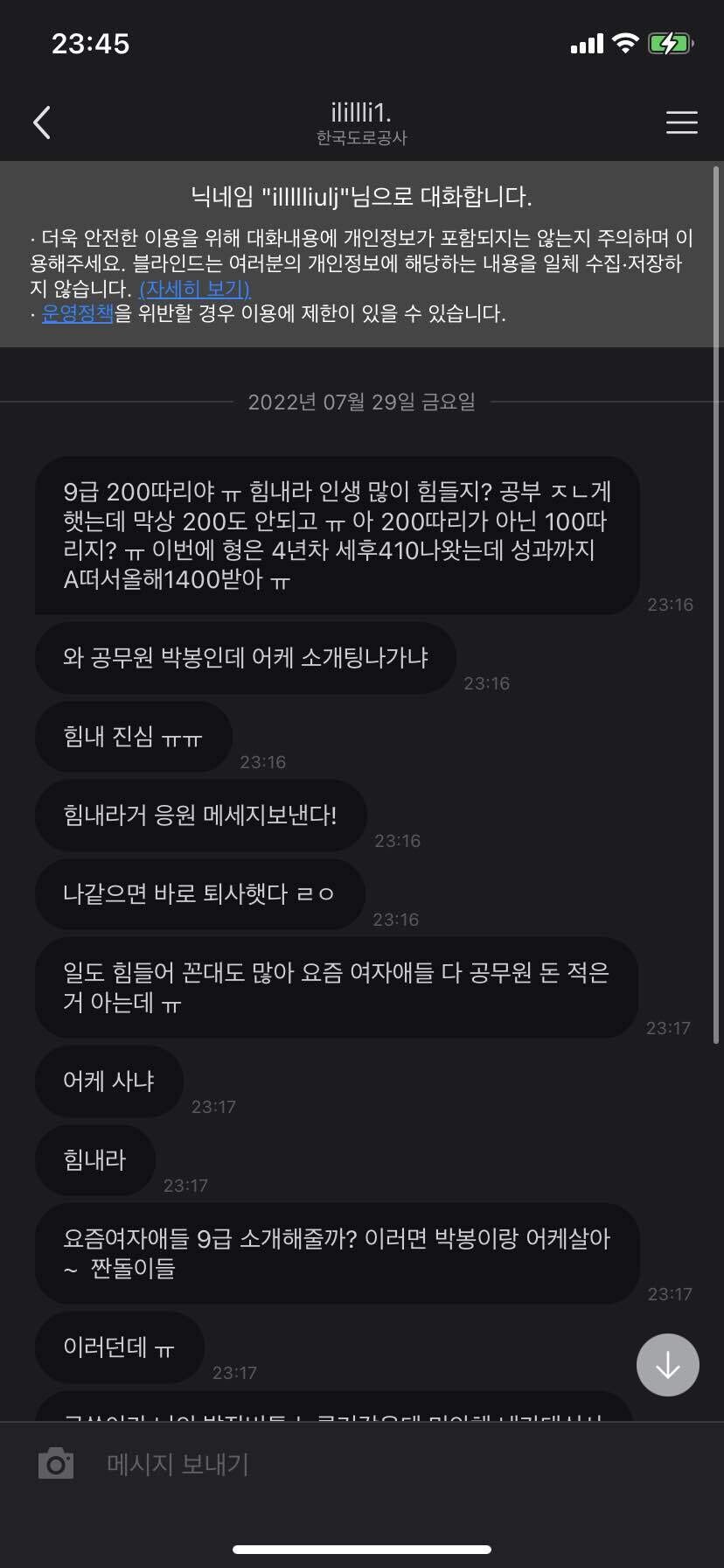Open the camera to attach a photo
This screenshot has height=1568, width=724.
[x=58, y=1464]
